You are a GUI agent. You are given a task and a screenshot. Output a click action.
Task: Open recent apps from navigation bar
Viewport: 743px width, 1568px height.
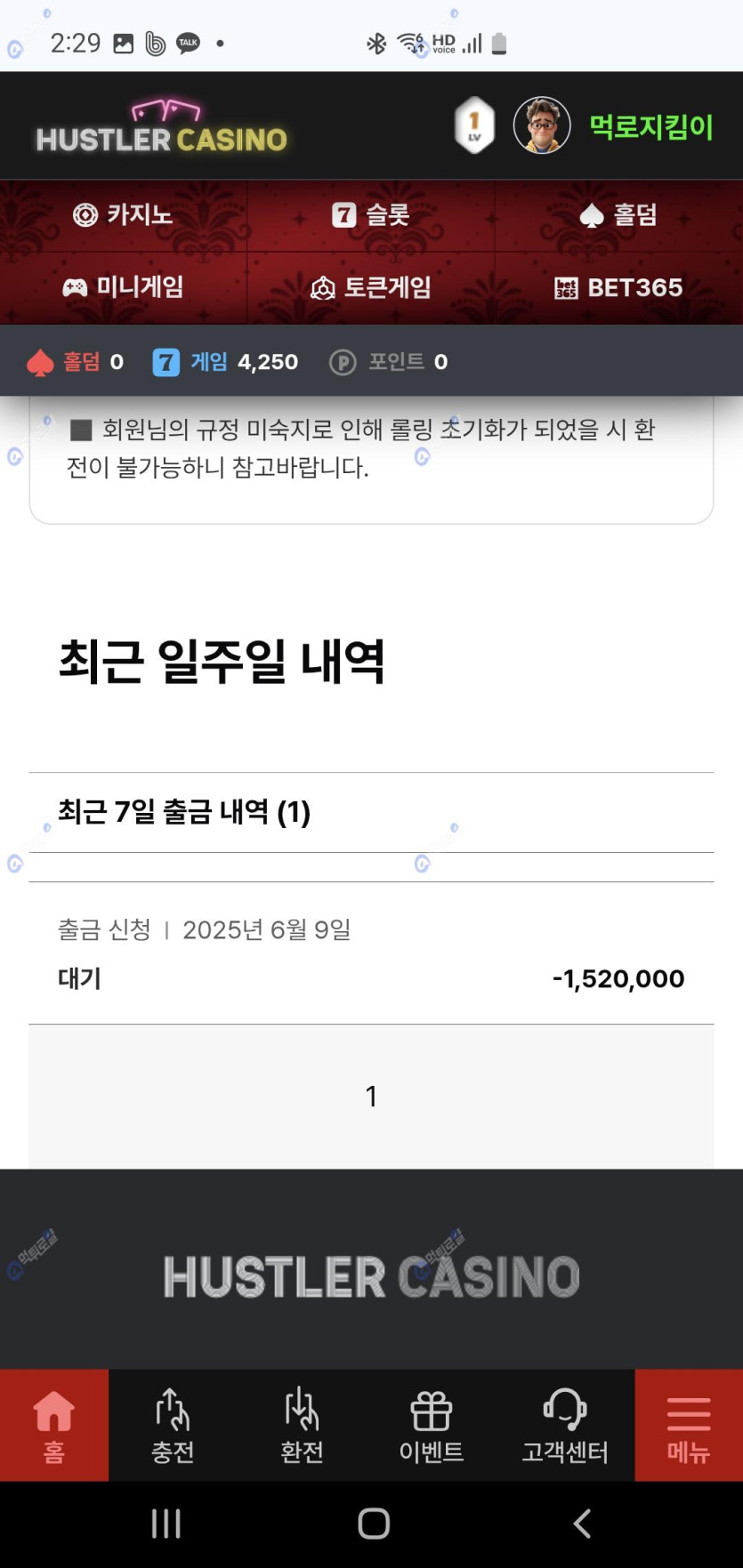pyautogui.click(x=166, y=1524)
